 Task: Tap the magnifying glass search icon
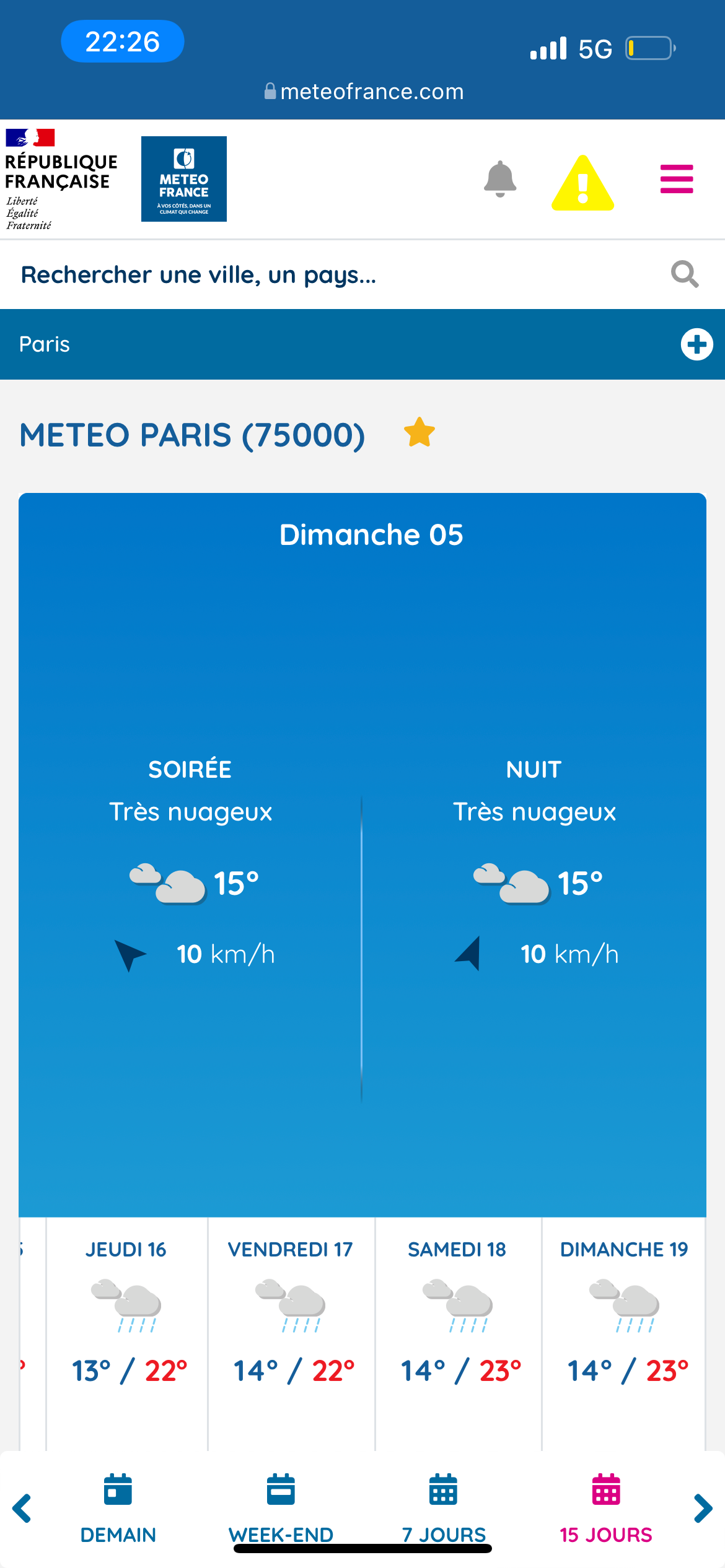pos(685,274)
